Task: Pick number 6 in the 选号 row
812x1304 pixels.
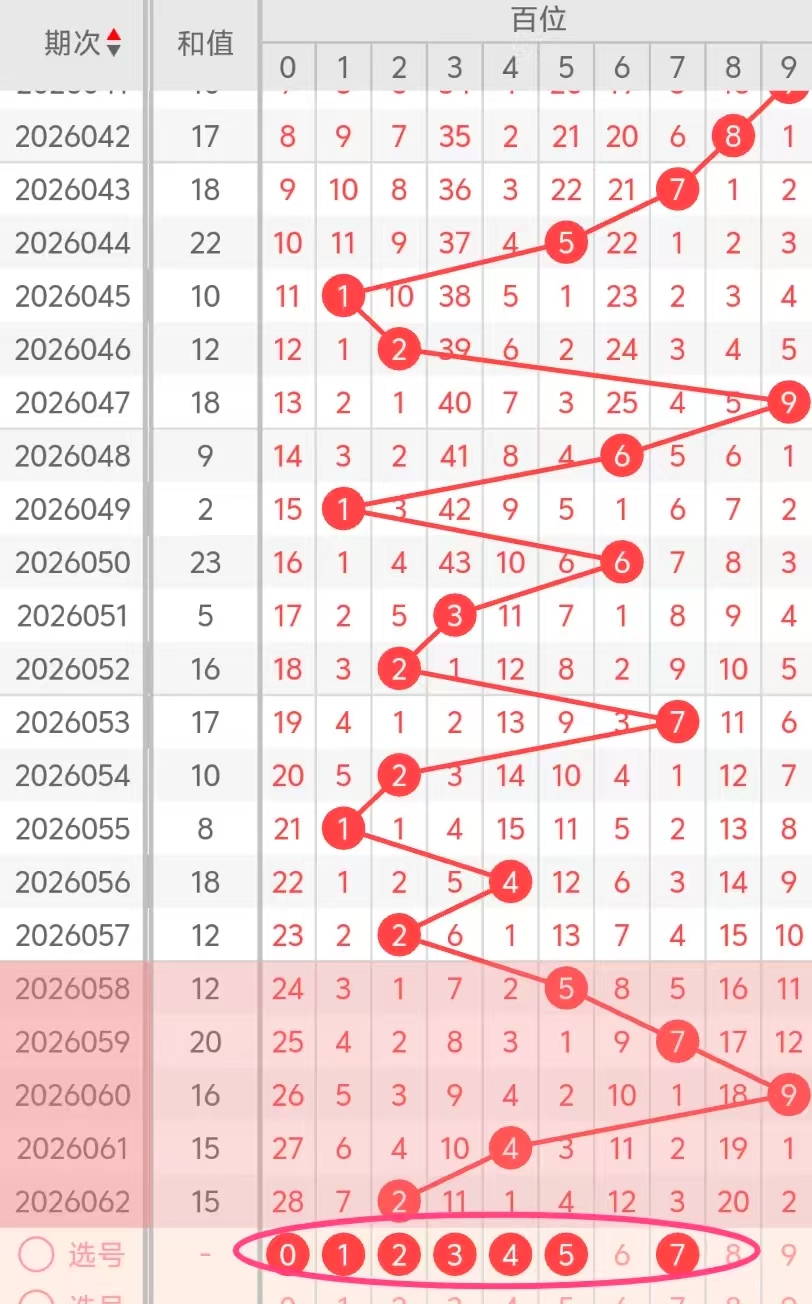Action: [x=622, y=1254]
